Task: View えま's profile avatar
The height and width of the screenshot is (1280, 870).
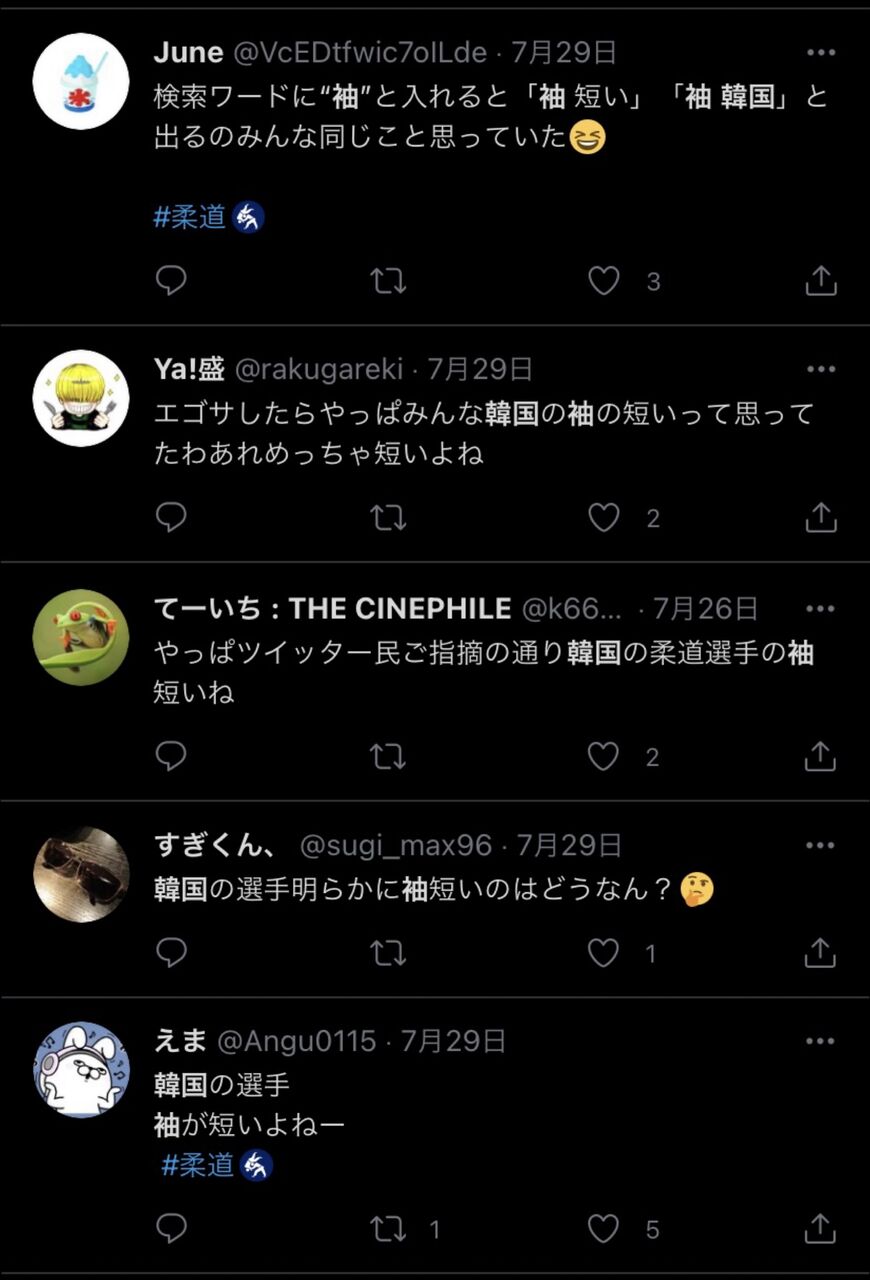Action: 81,1070
